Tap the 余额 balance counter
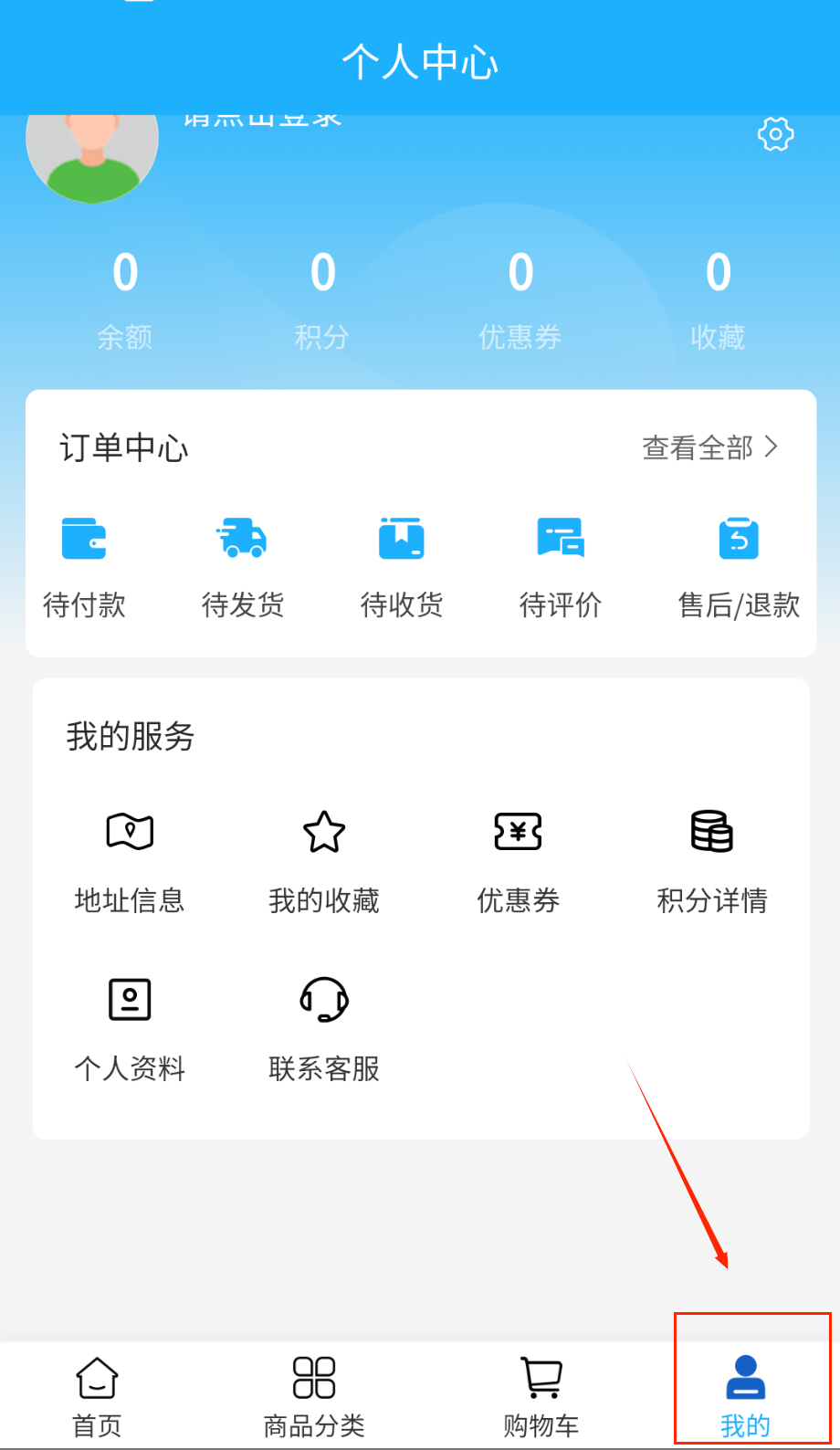The image size is (840, 1450). [125, 299]
